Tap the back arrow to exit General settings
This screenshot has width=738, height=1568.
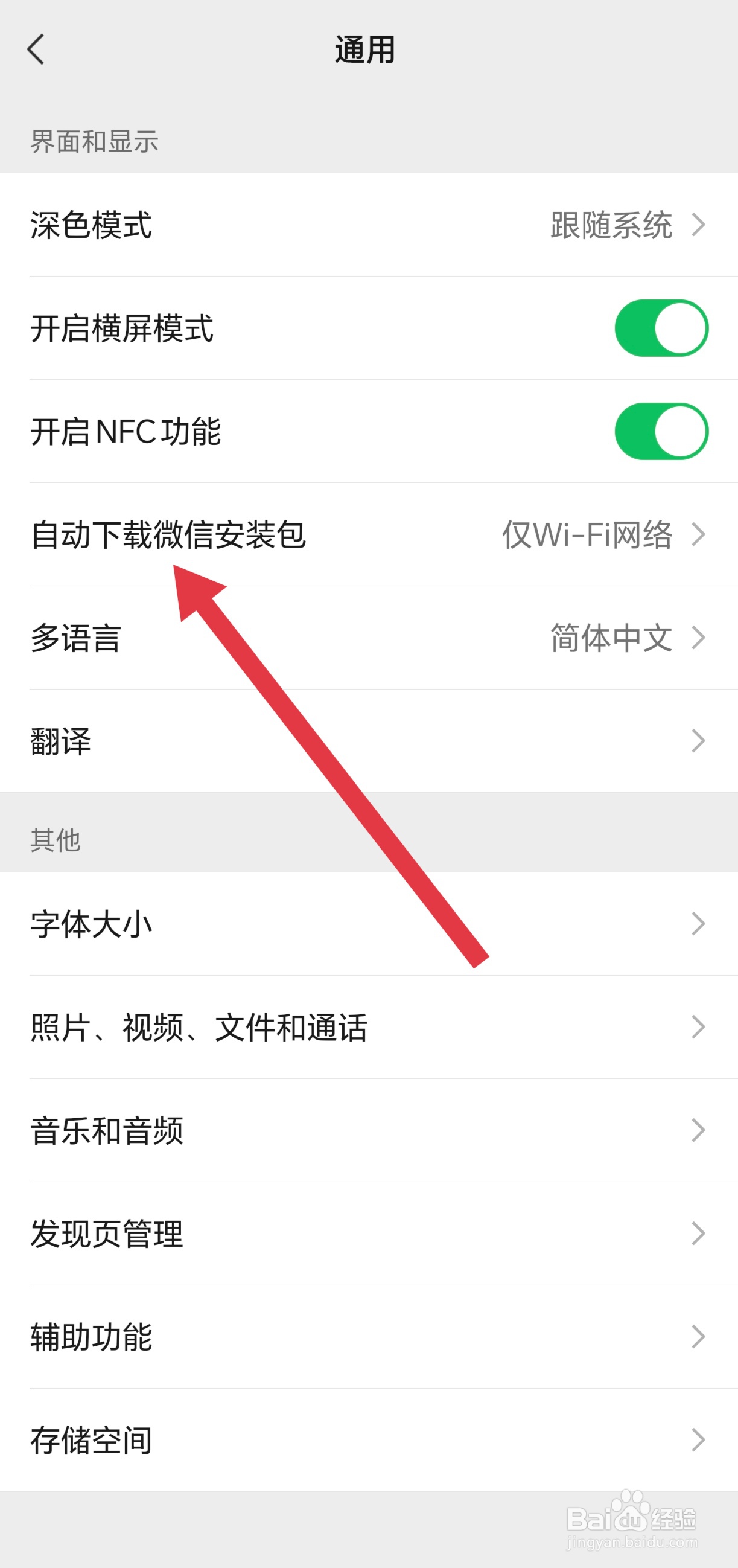(x=34, y=50)
